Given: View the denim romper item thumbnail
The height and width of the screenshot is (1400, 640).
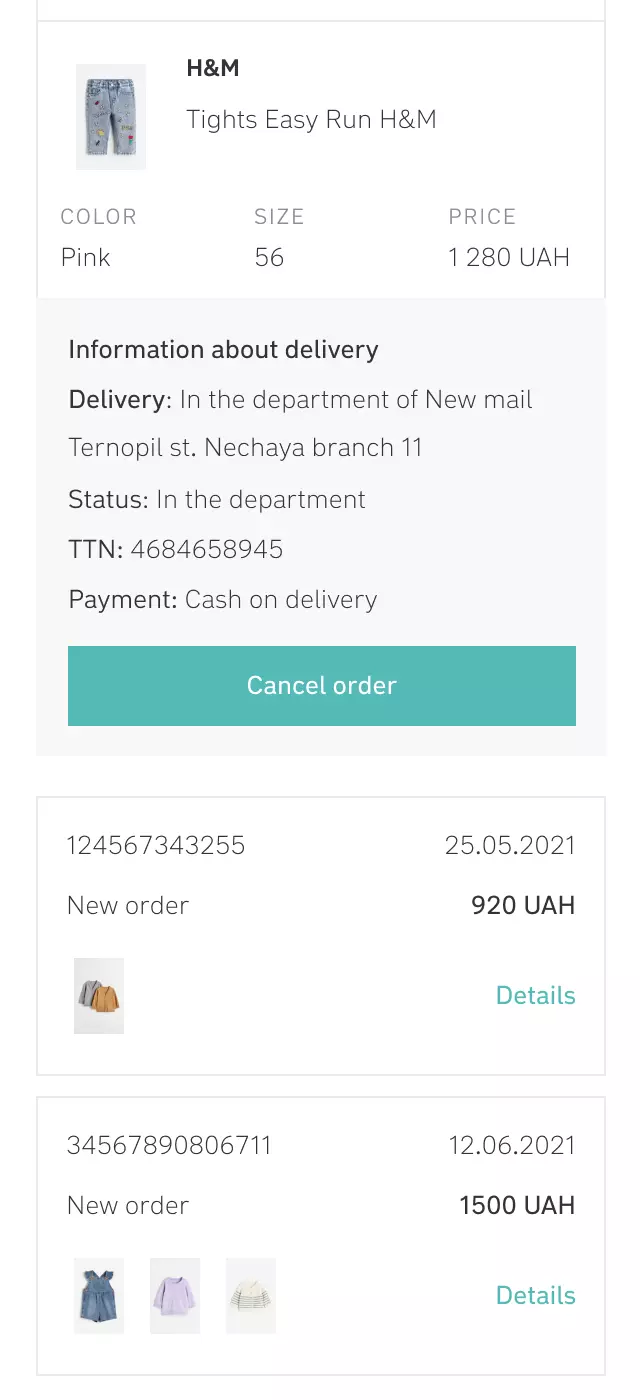Looking at the screenshot, I should pyautogui.click(x=99, y=1296).
